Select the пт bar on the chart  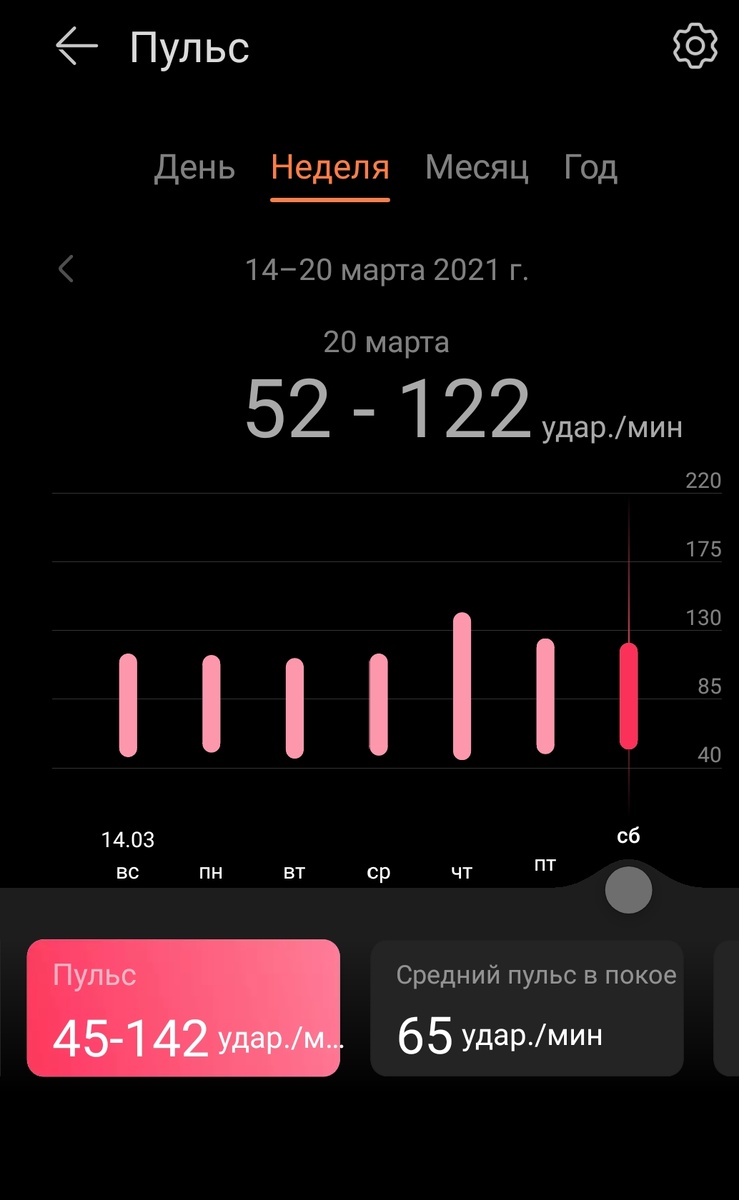pyautogui.click(x=545, y=696)
